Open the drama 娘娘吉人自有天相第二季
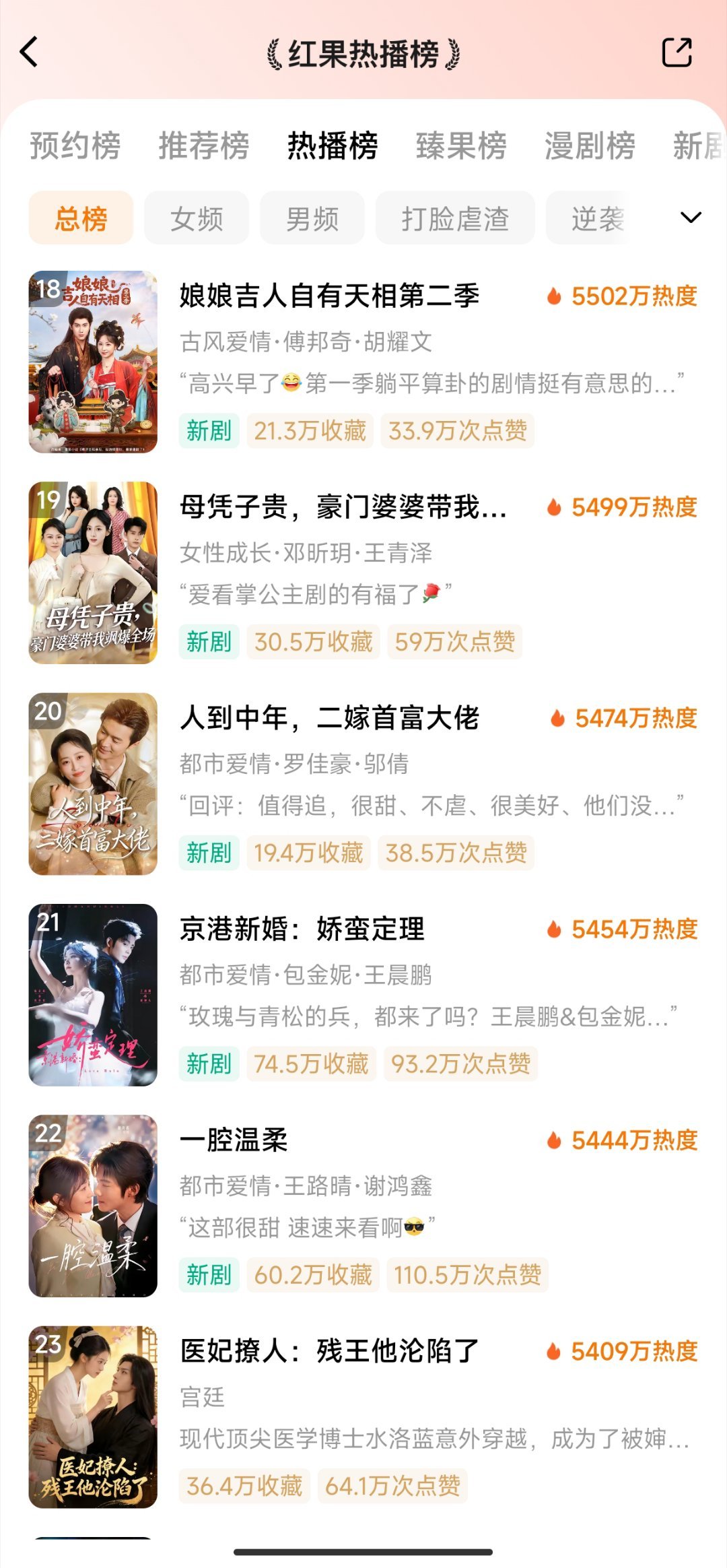 coord(363,362)
